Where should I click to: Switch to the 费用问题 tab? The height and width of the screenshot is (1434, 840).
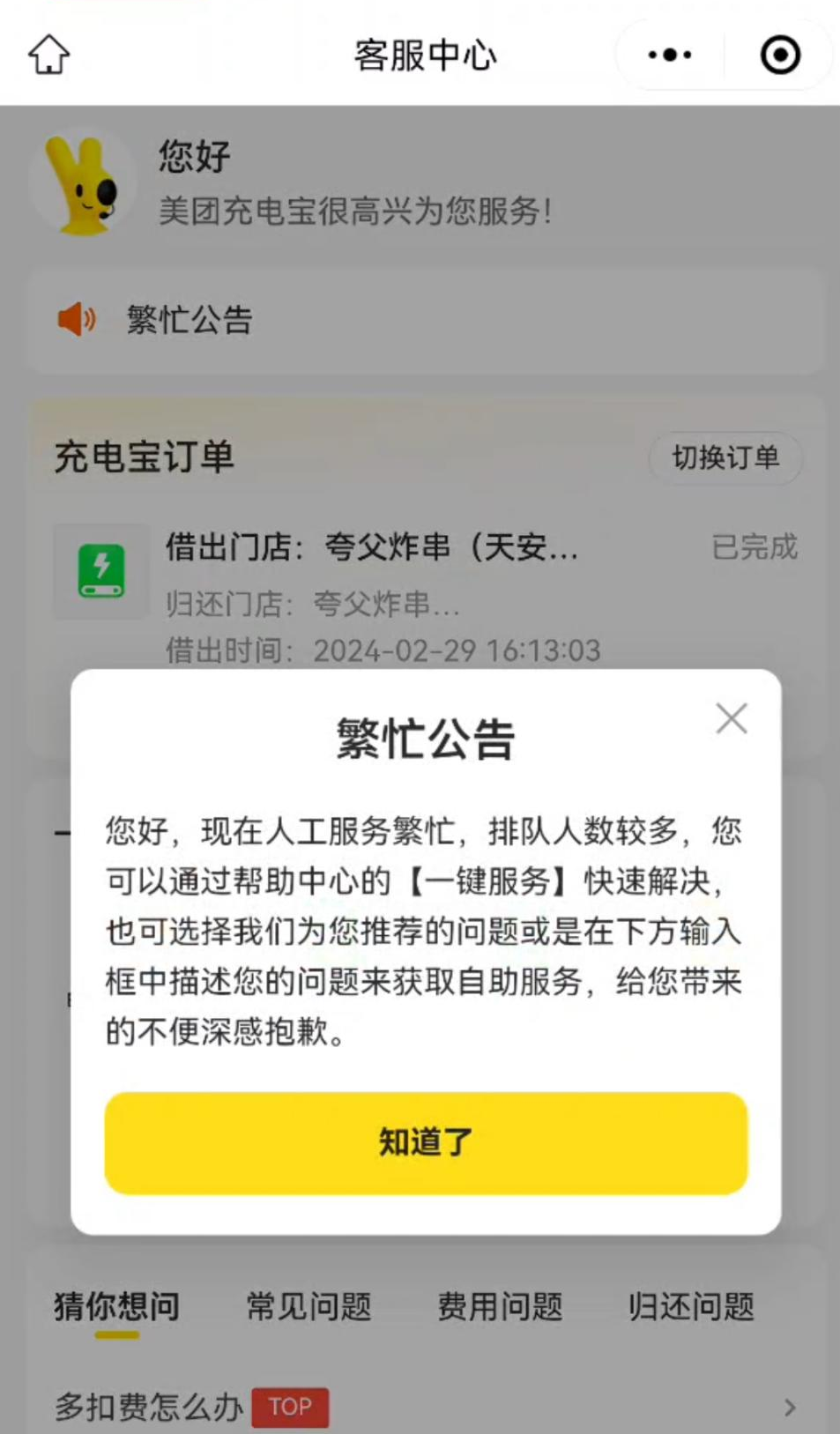pos(500,1306)
